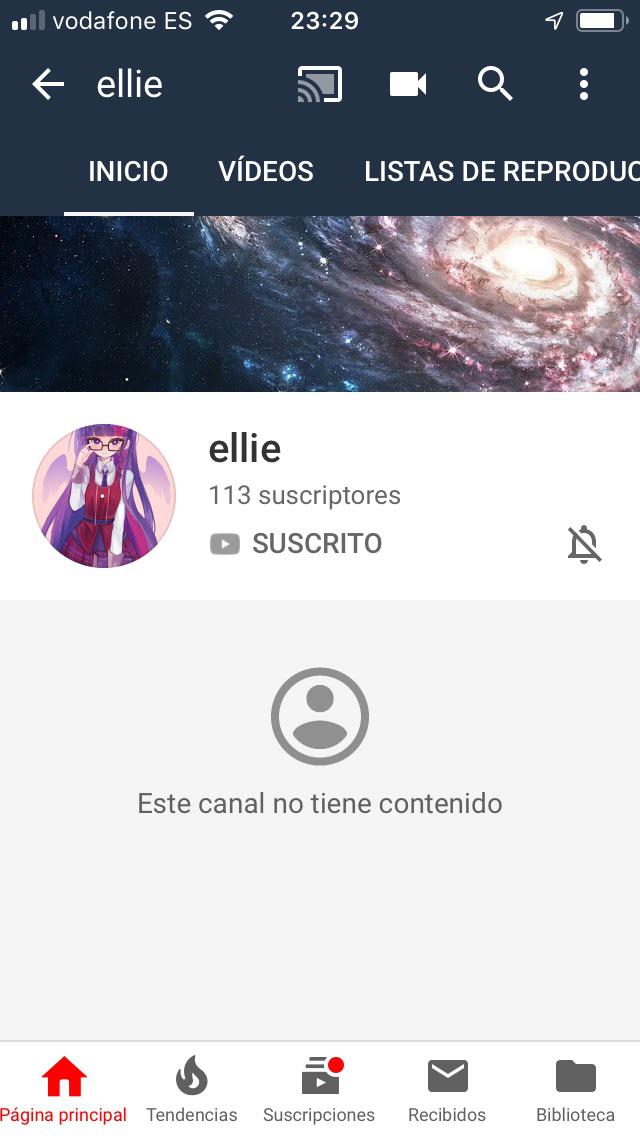Screen dimensions: 640x1136
Task: Switch to Suscripciones
Action: pos(319,1090)
